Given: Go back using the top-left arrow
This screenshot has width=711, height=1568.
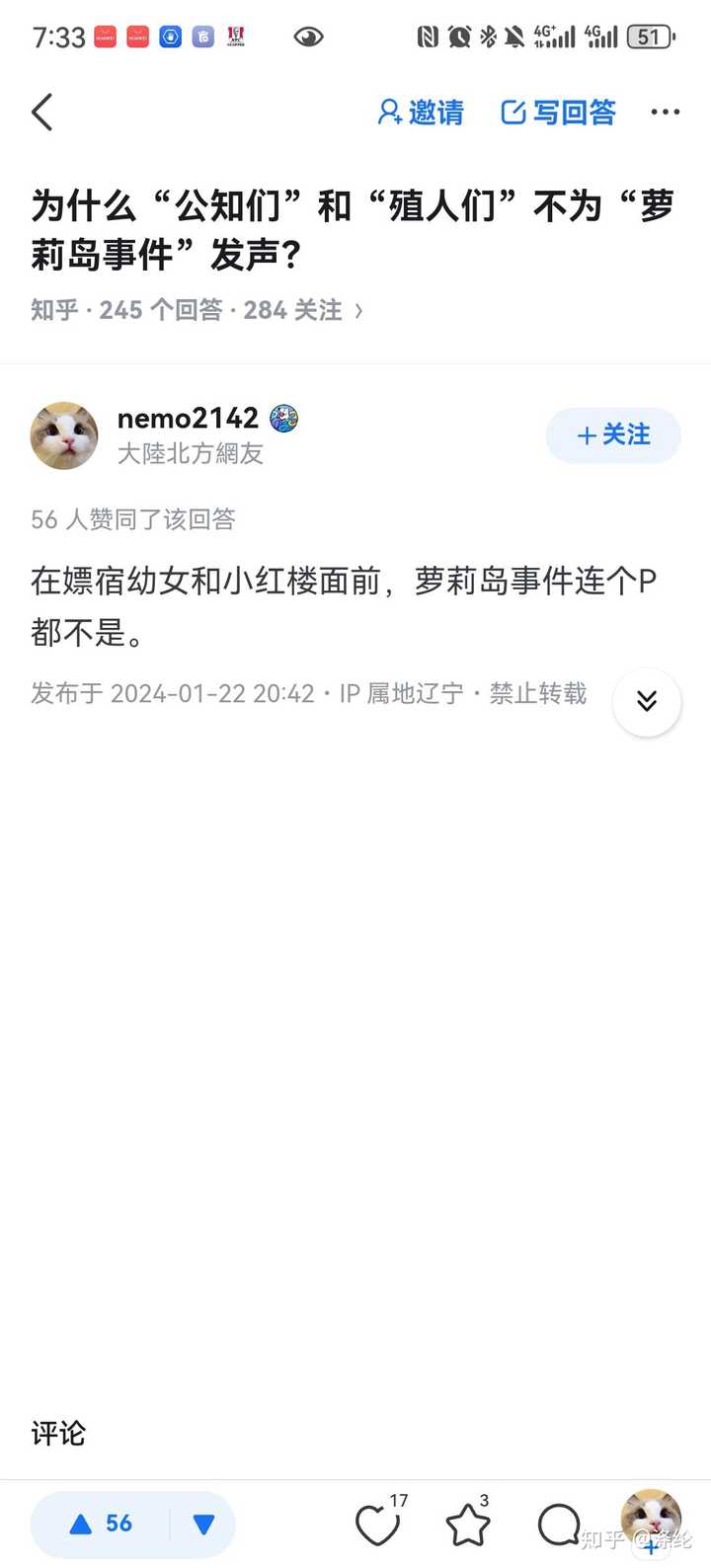Looking at the screenshot, I should point(42,113).
